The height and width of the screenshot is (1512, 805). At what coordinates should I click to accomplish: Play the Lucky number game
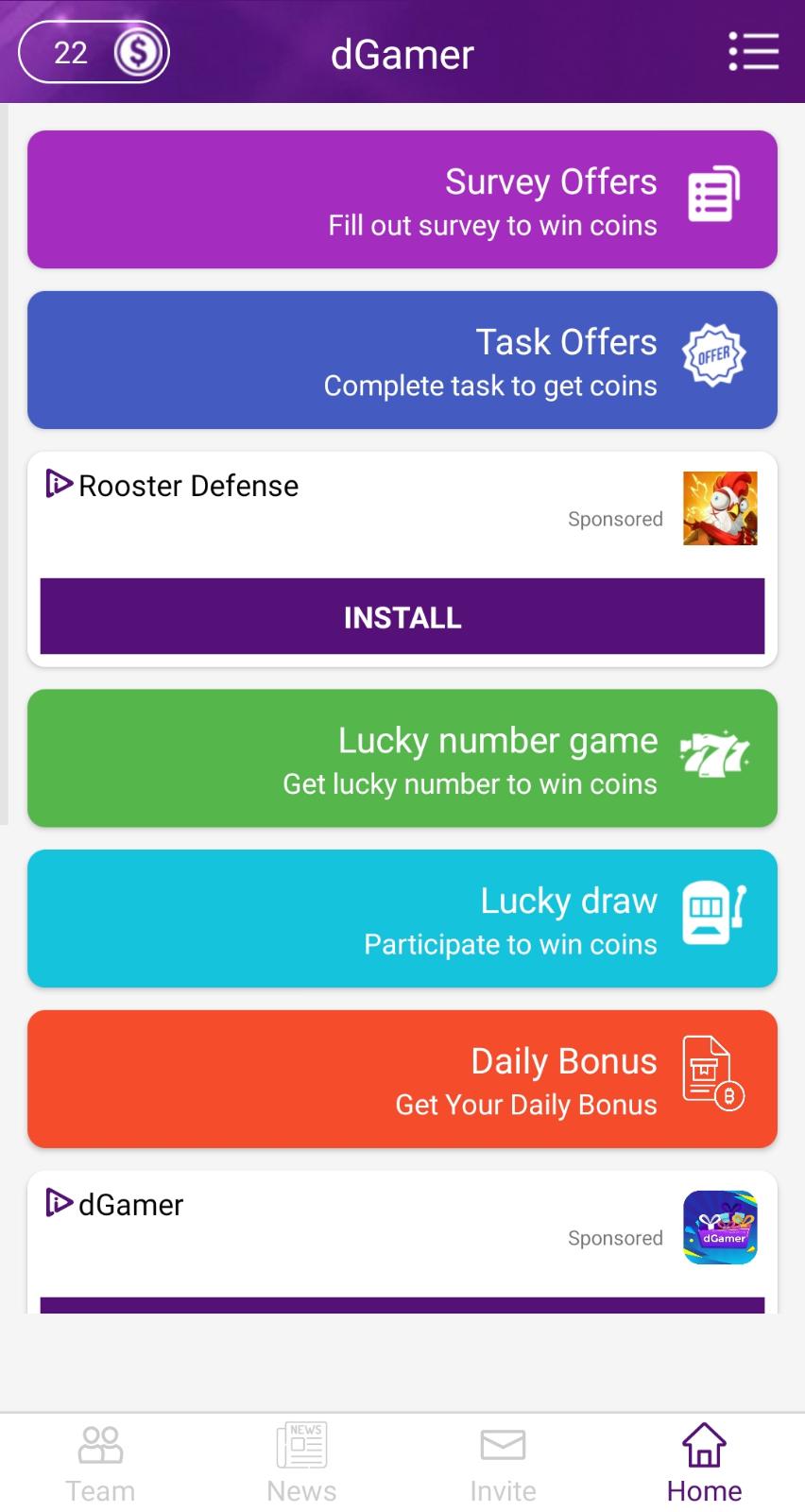402,758
